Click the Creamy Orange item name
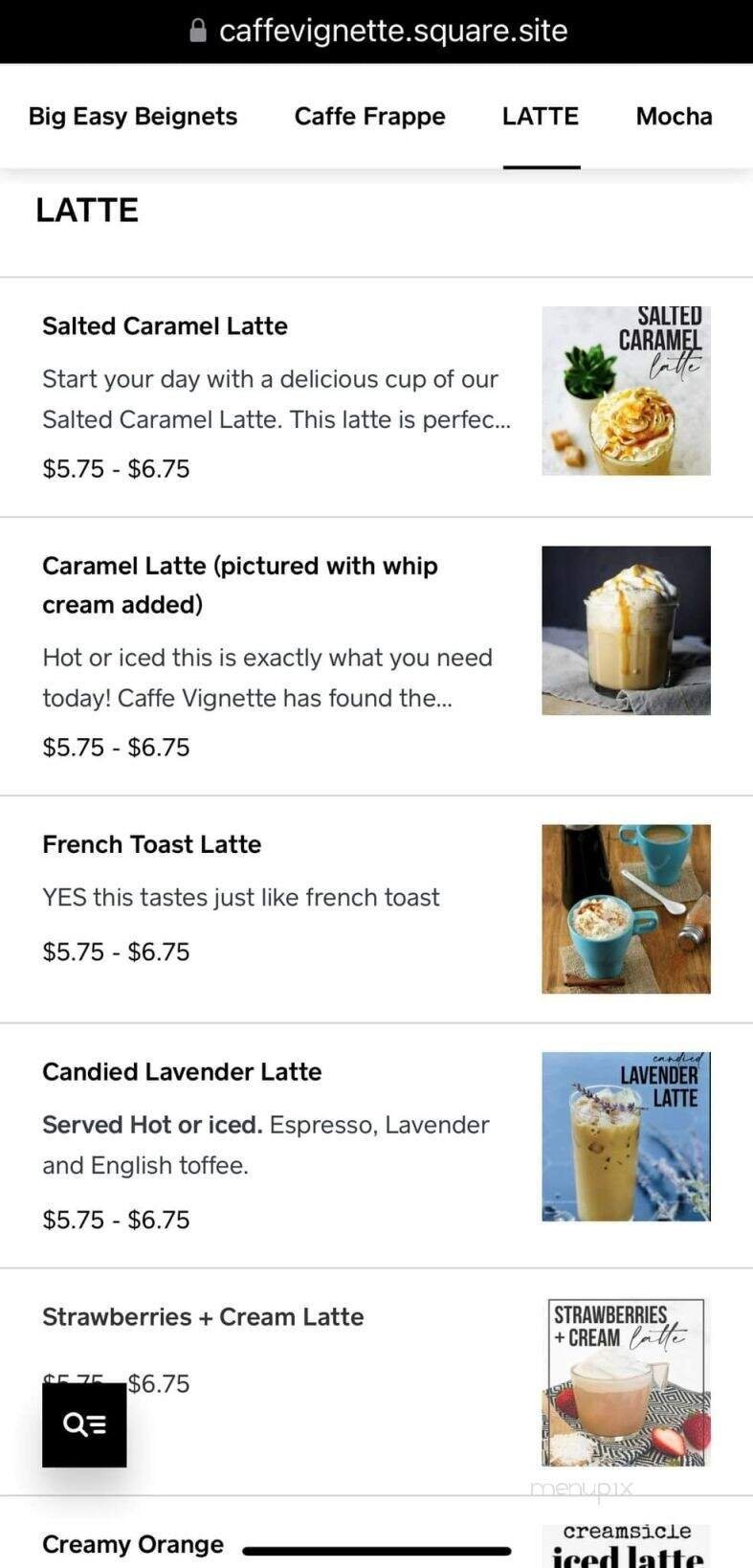Viewport: 753px width, 1568px height. 132,1544
